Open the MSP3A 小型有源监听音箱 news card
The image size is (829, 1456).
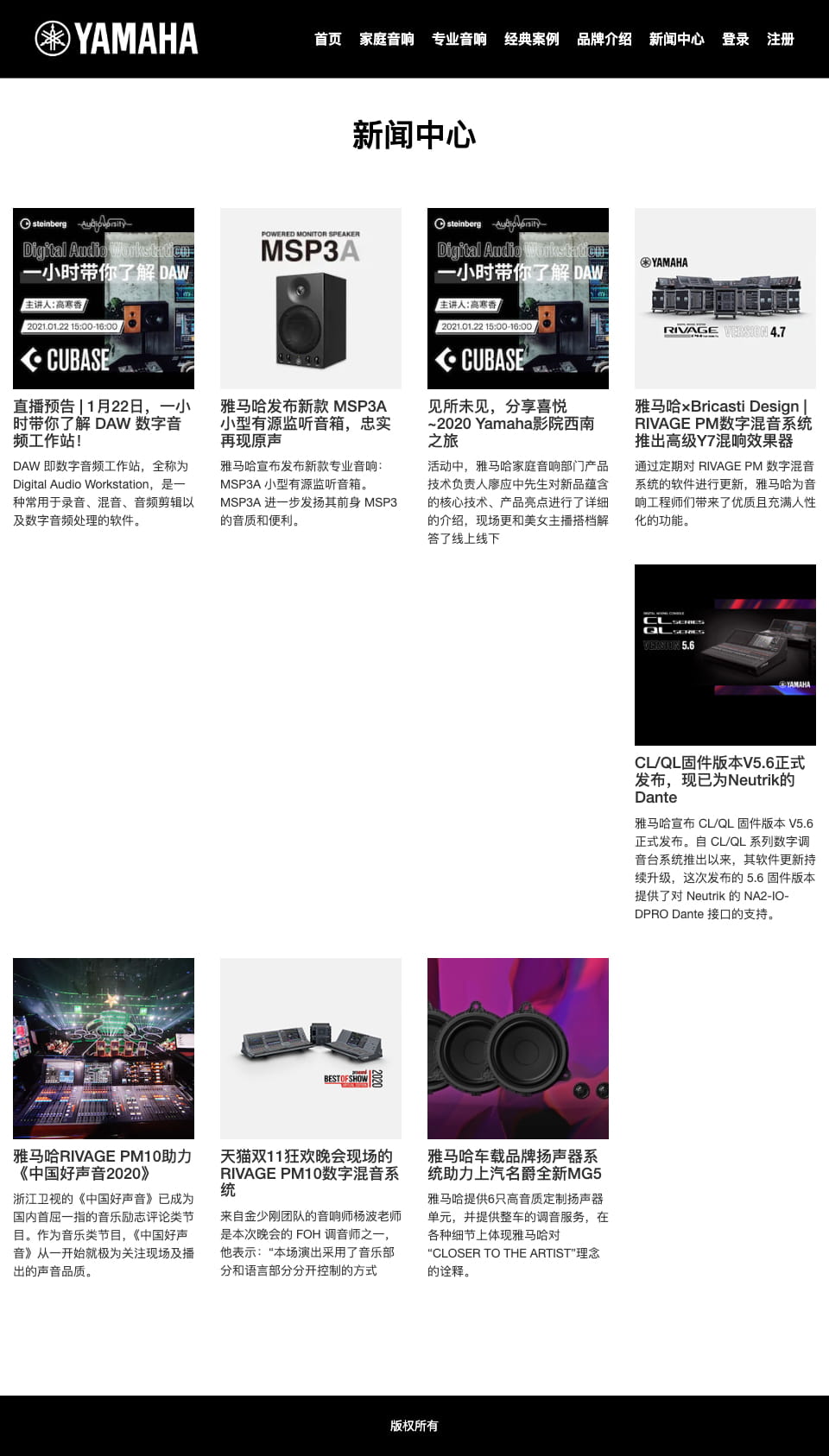[309, 423]
